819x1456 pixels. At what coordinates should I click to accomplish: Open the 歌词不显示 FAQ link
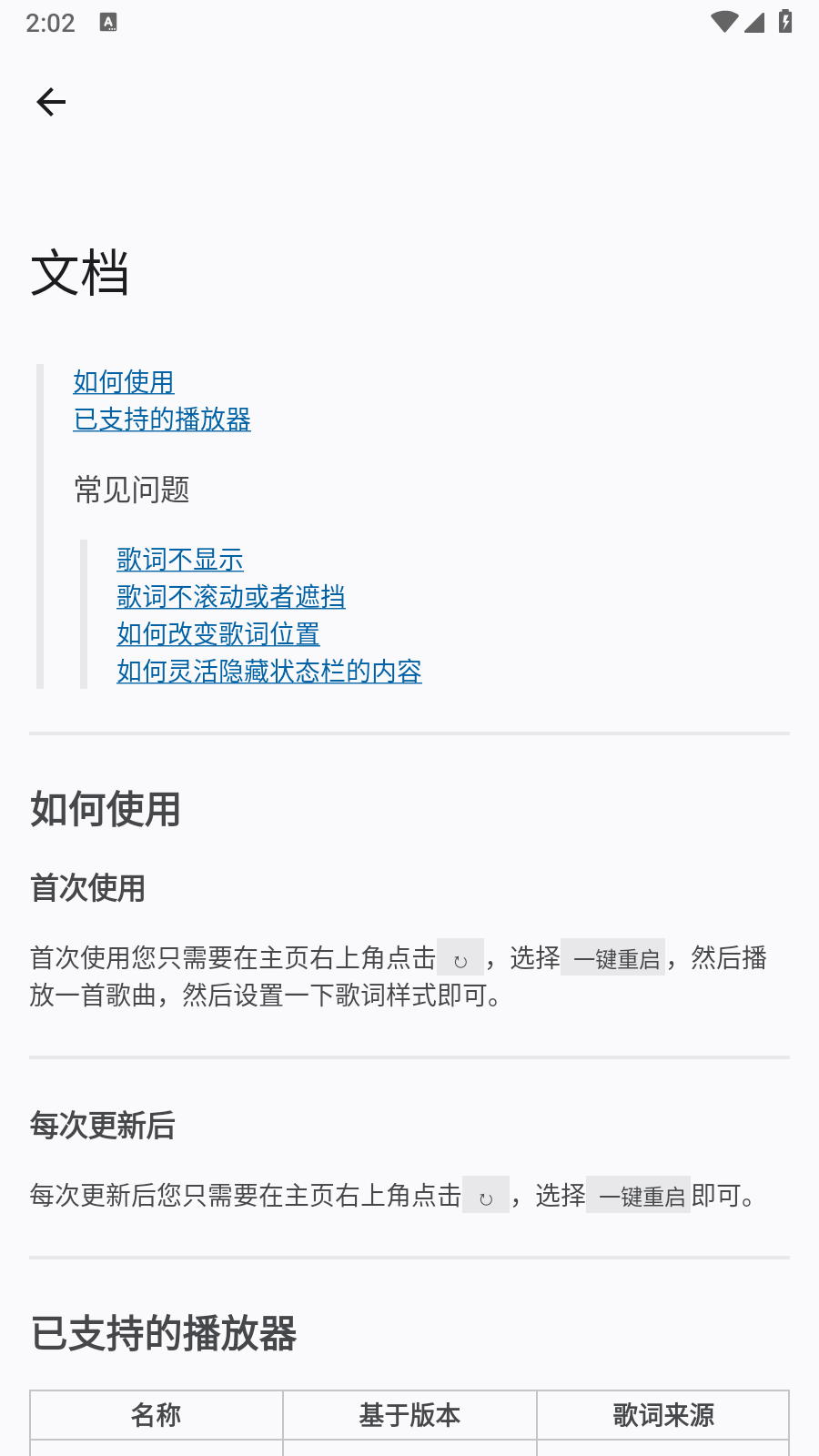pos(180,560)
